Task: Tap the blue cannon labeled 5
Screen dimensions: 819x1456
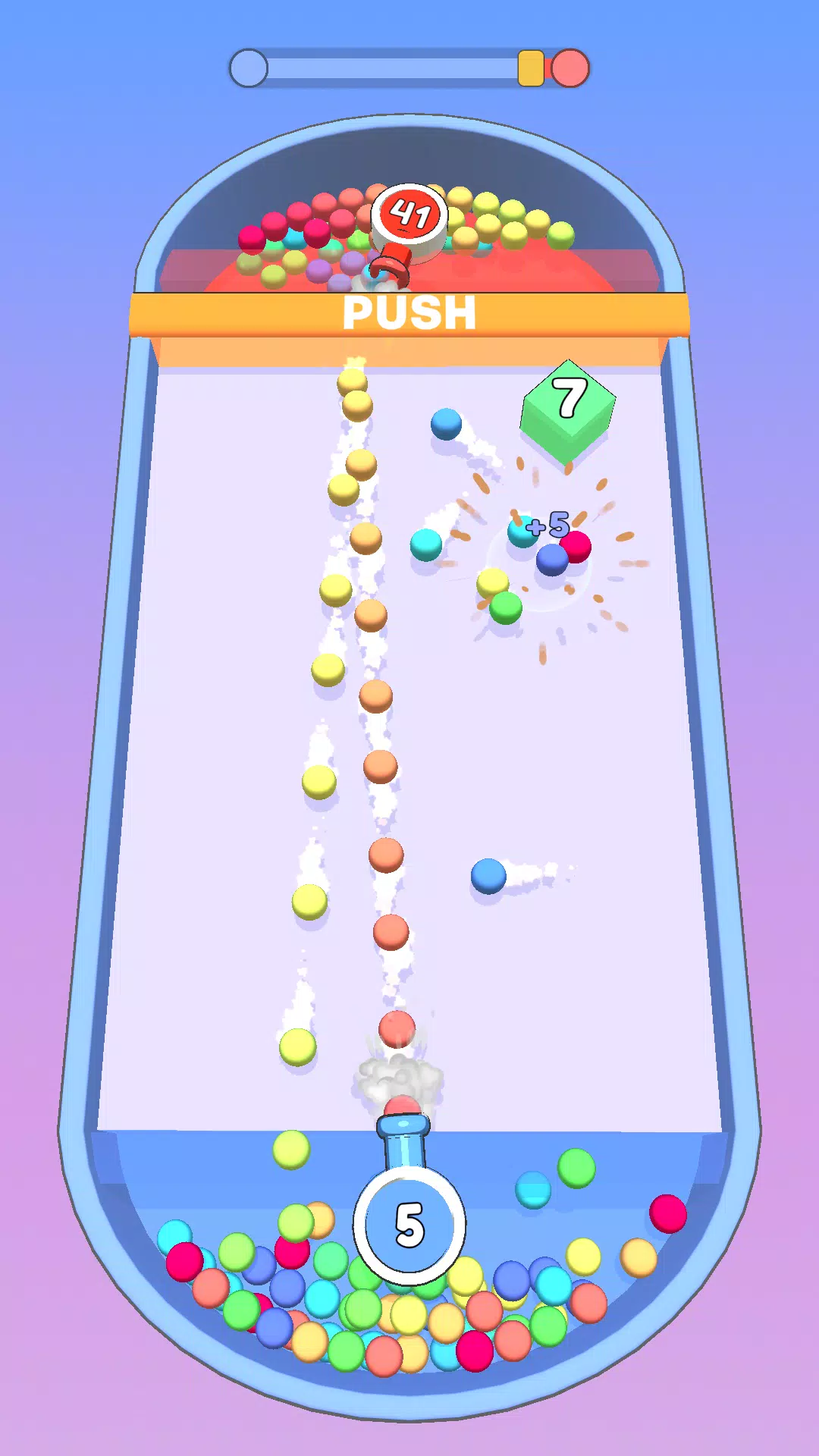Action: (x=409, y=1223)
